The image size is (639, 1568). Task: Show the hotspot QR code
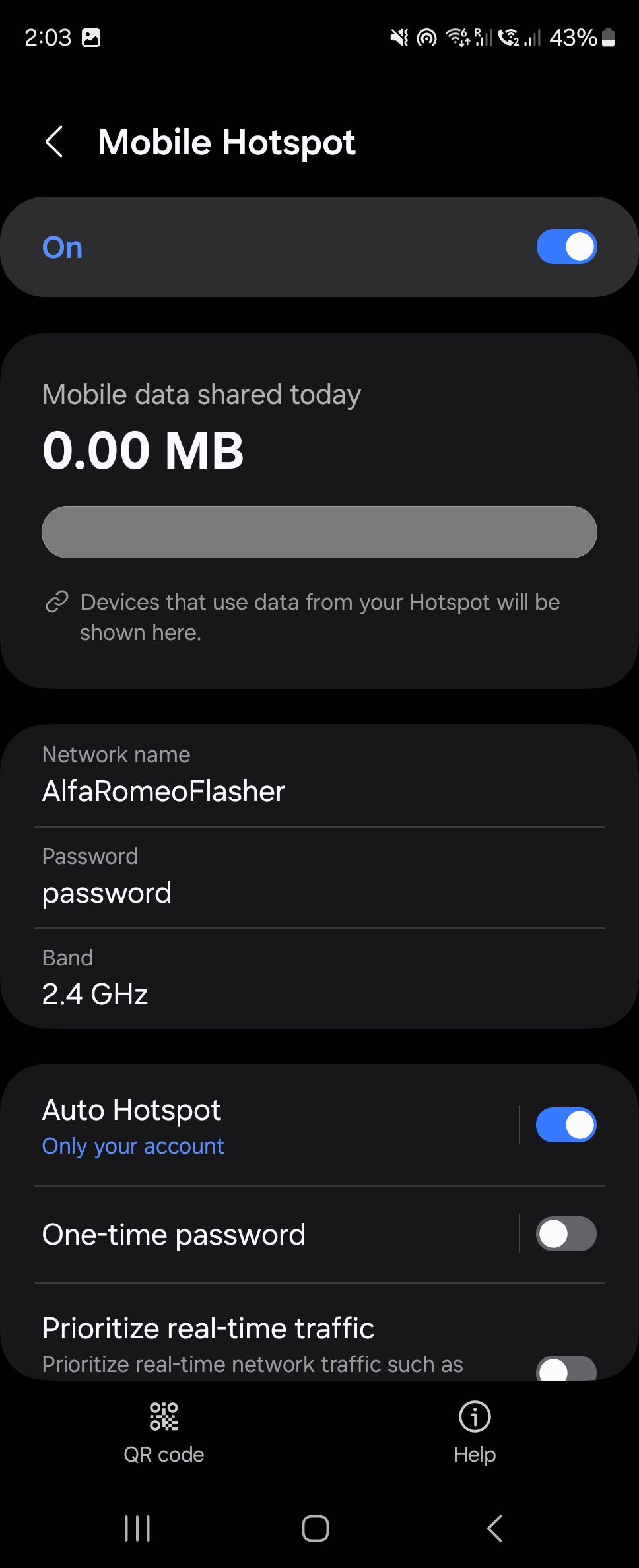tap(164, 1431)
